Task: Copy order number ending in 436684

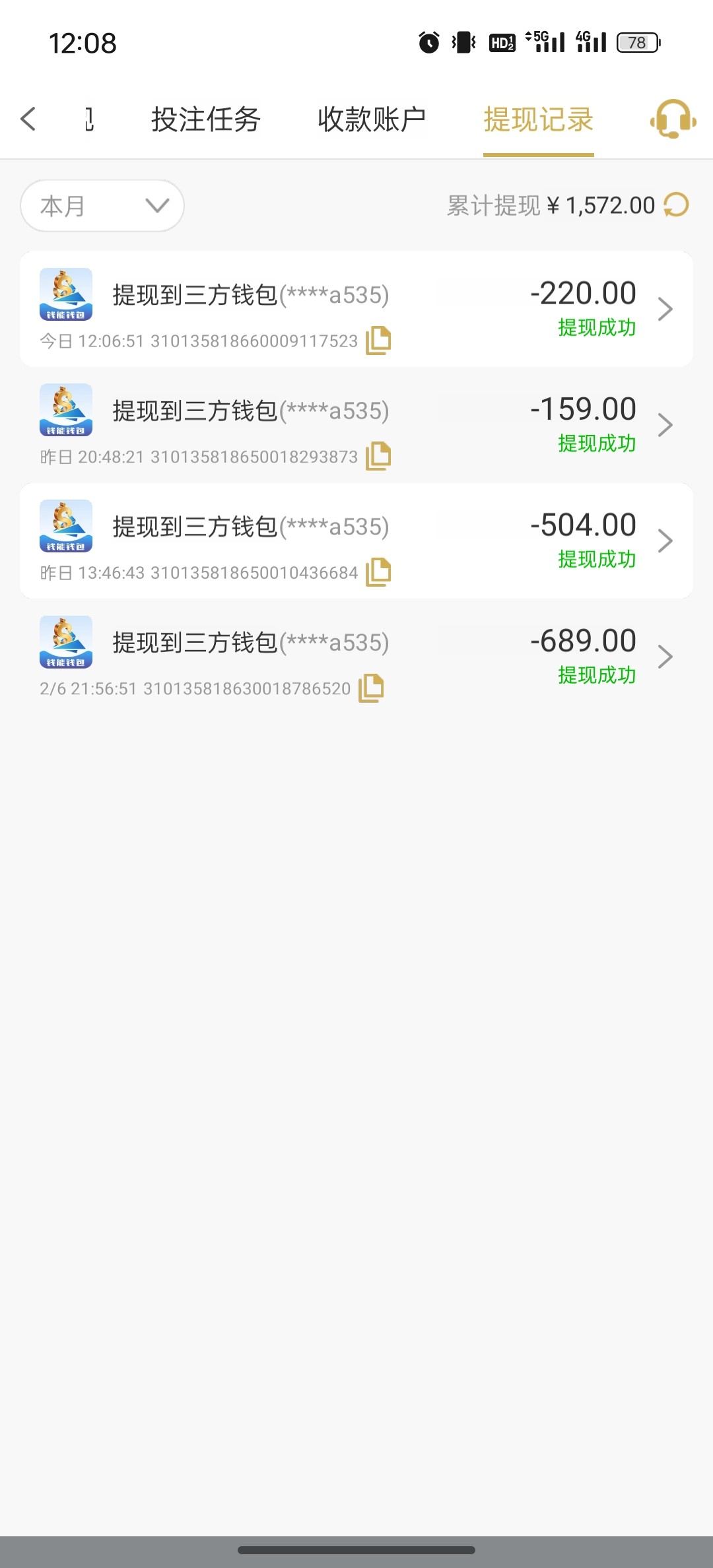Action: (378, 572)
